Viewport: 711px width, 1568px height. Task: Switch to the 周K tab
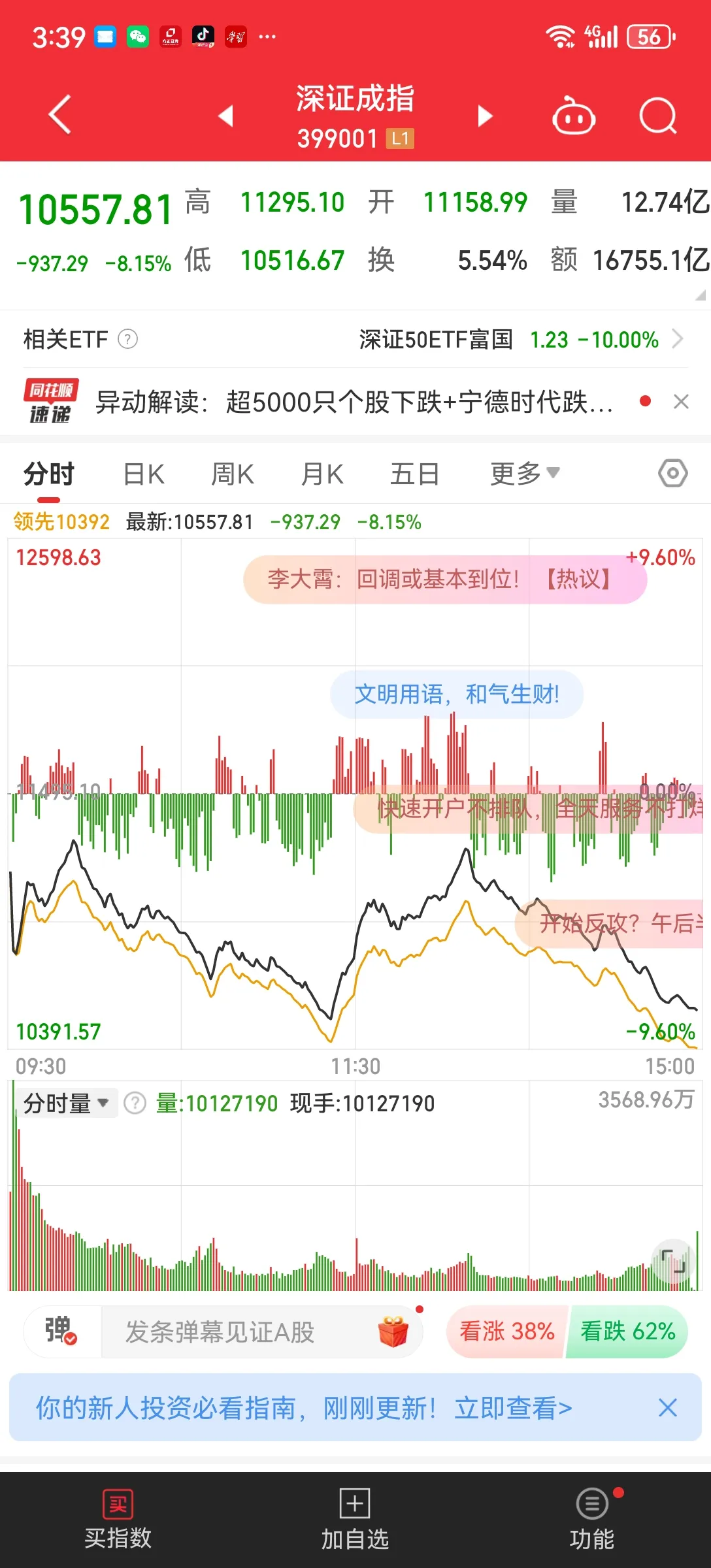pos(233,474)
